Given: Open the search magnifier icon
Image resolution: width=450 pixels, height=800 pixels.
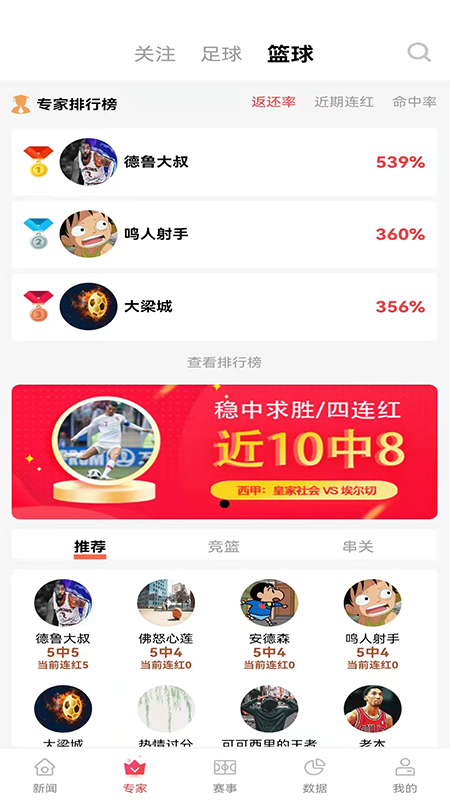Looking at the screenshot, I should [x=419, y=53].
